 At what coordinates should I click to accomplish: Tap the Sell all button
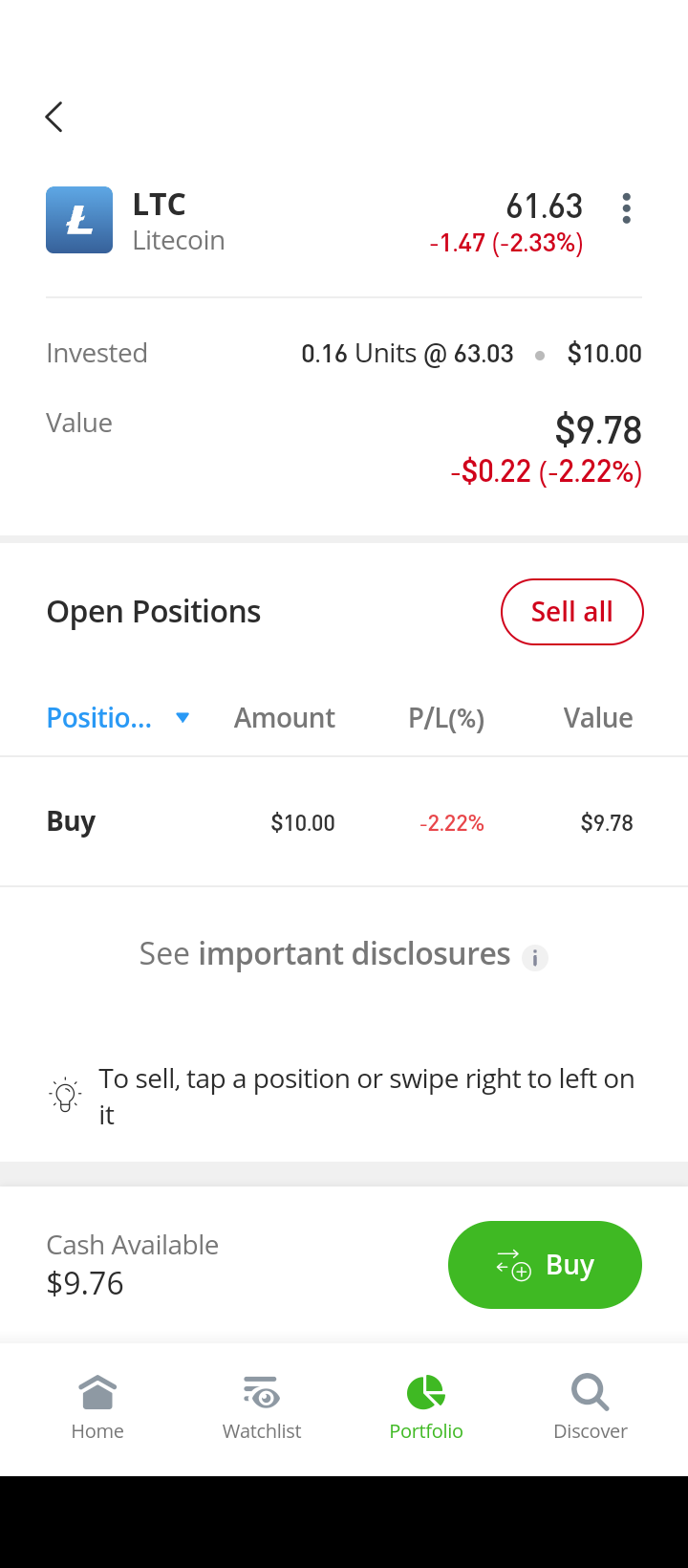[571, 612]
